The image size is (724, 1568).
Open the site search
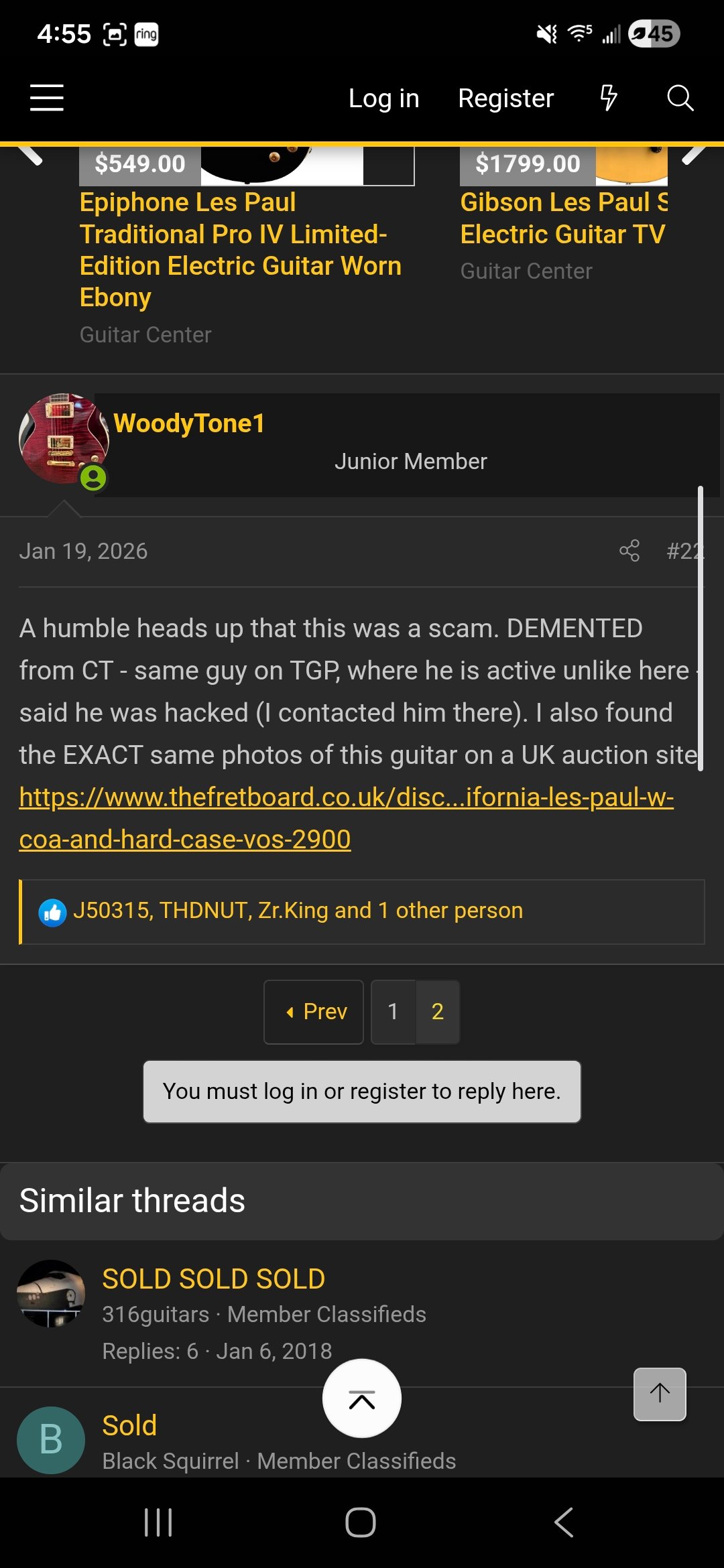pos(680,98)
